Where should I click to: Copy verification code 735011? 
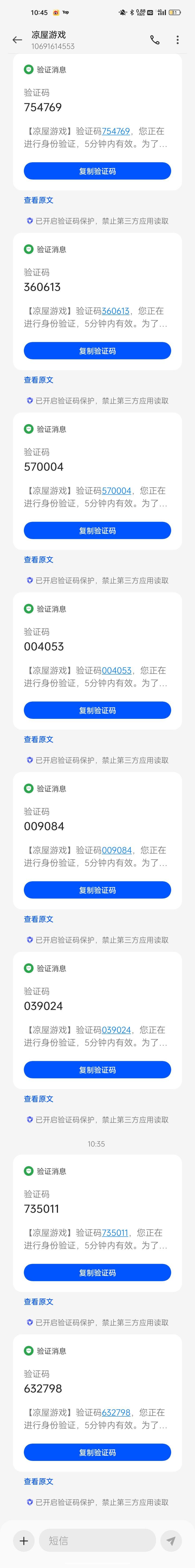pos(97,1272)
